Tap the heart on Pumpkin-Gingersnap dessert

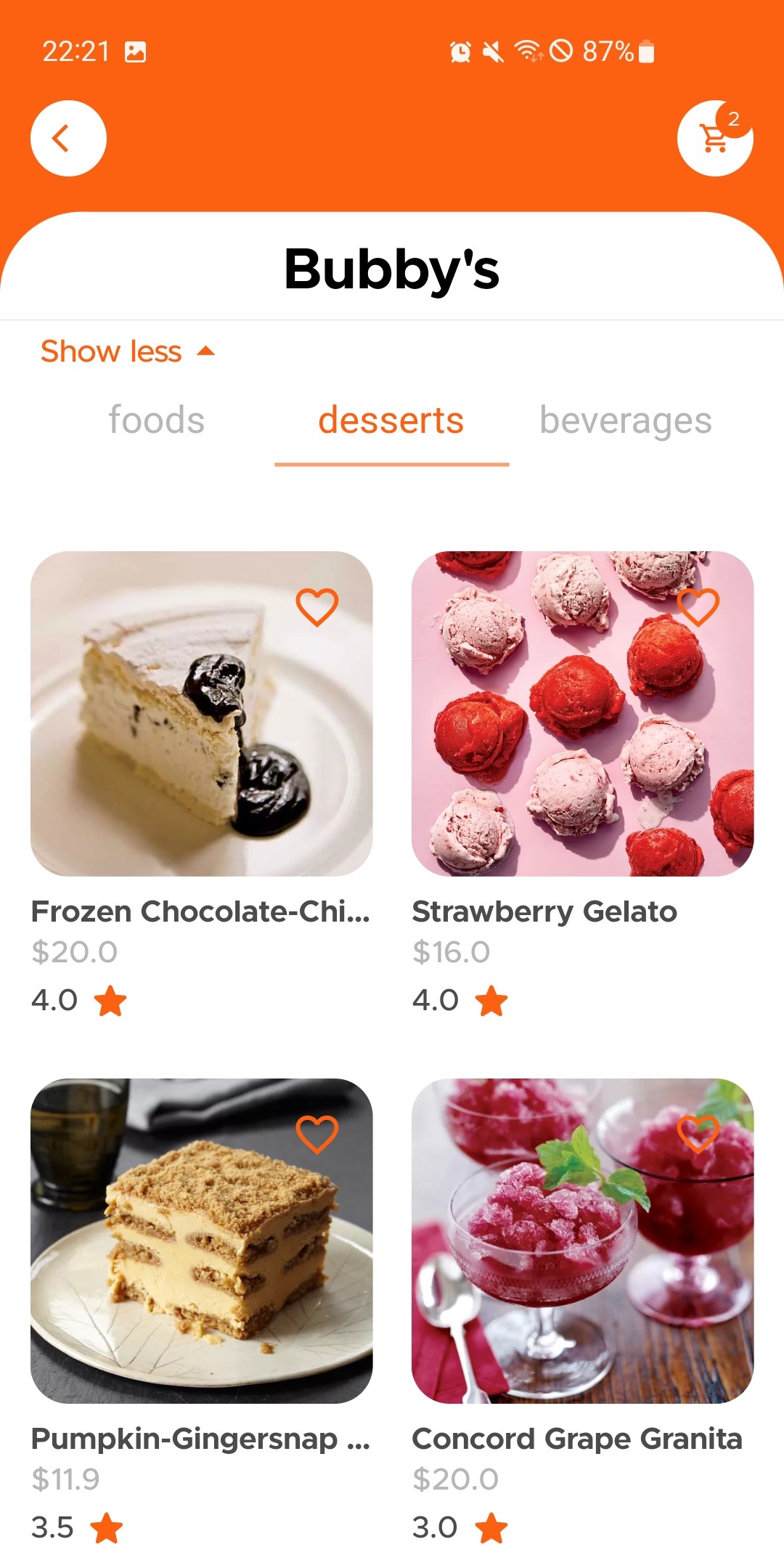(317, 1134)
